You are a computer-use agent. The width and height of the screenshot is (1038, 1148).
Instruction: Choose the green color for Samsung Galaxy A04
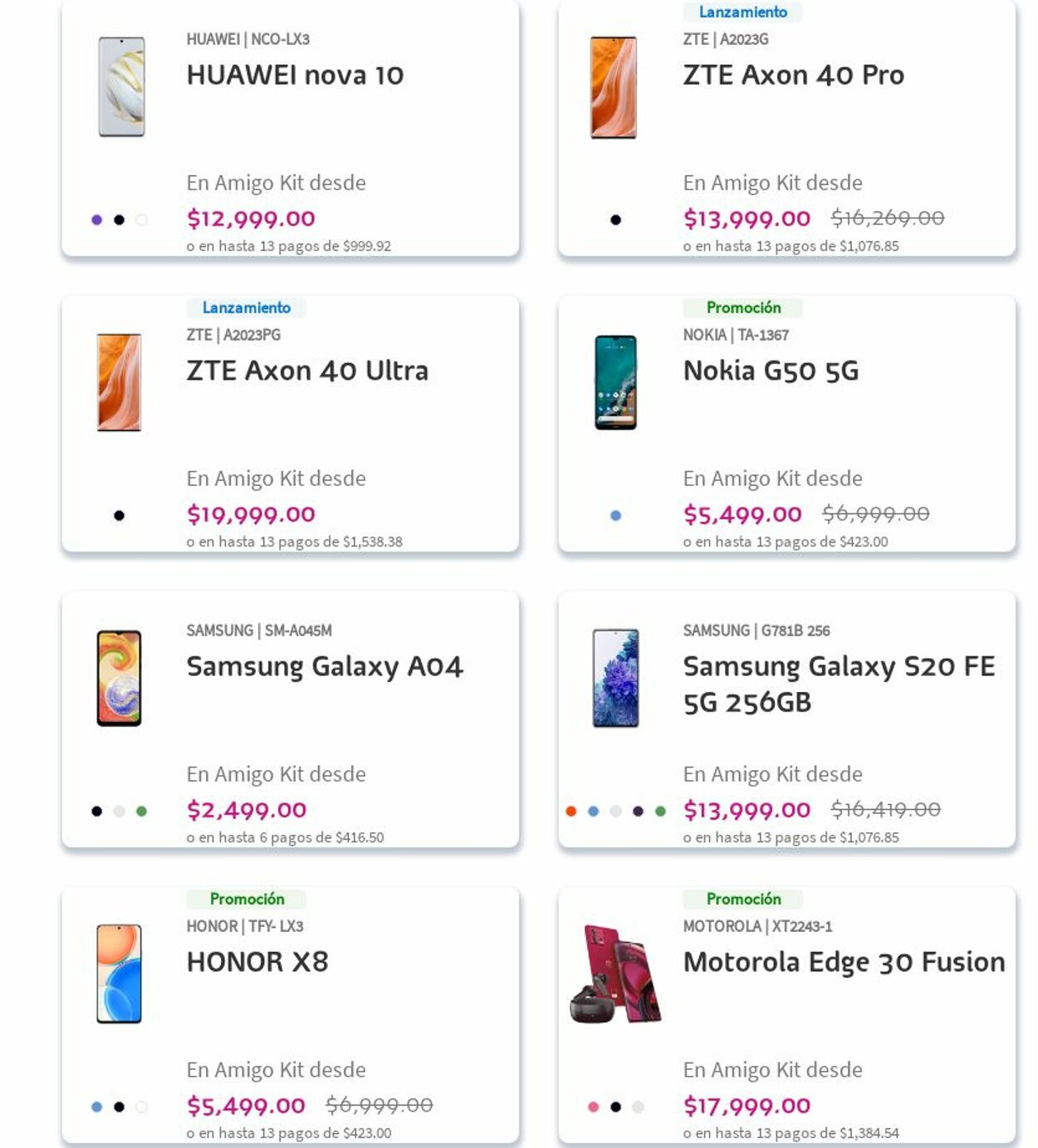[x=142, y=812]
